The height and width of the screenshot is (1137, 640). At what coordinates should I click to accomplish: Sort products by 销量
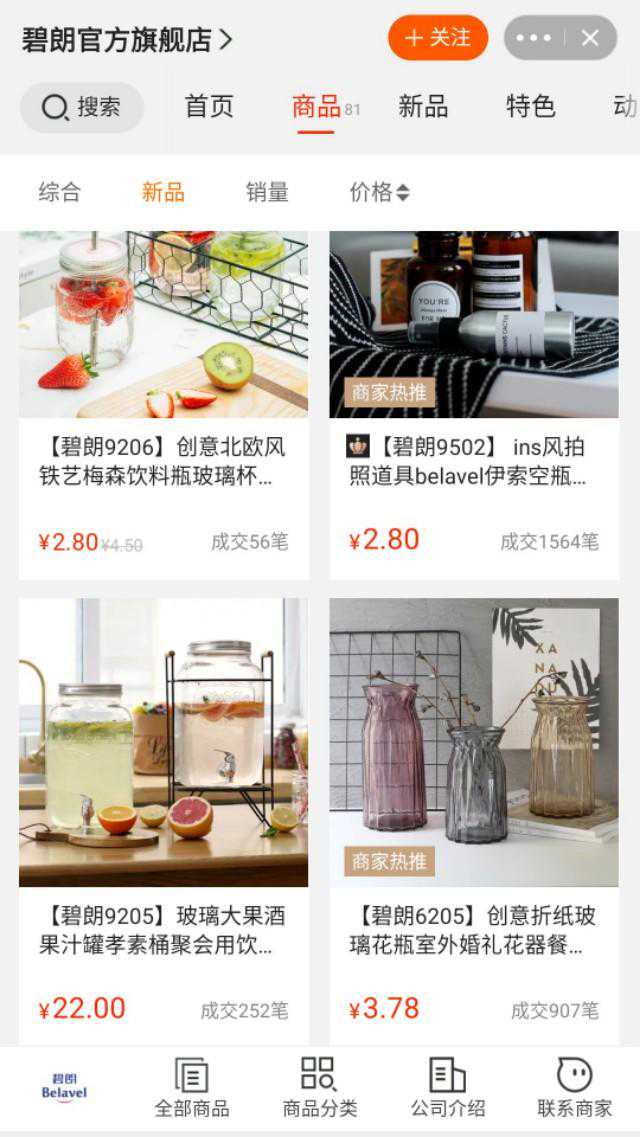267,192
